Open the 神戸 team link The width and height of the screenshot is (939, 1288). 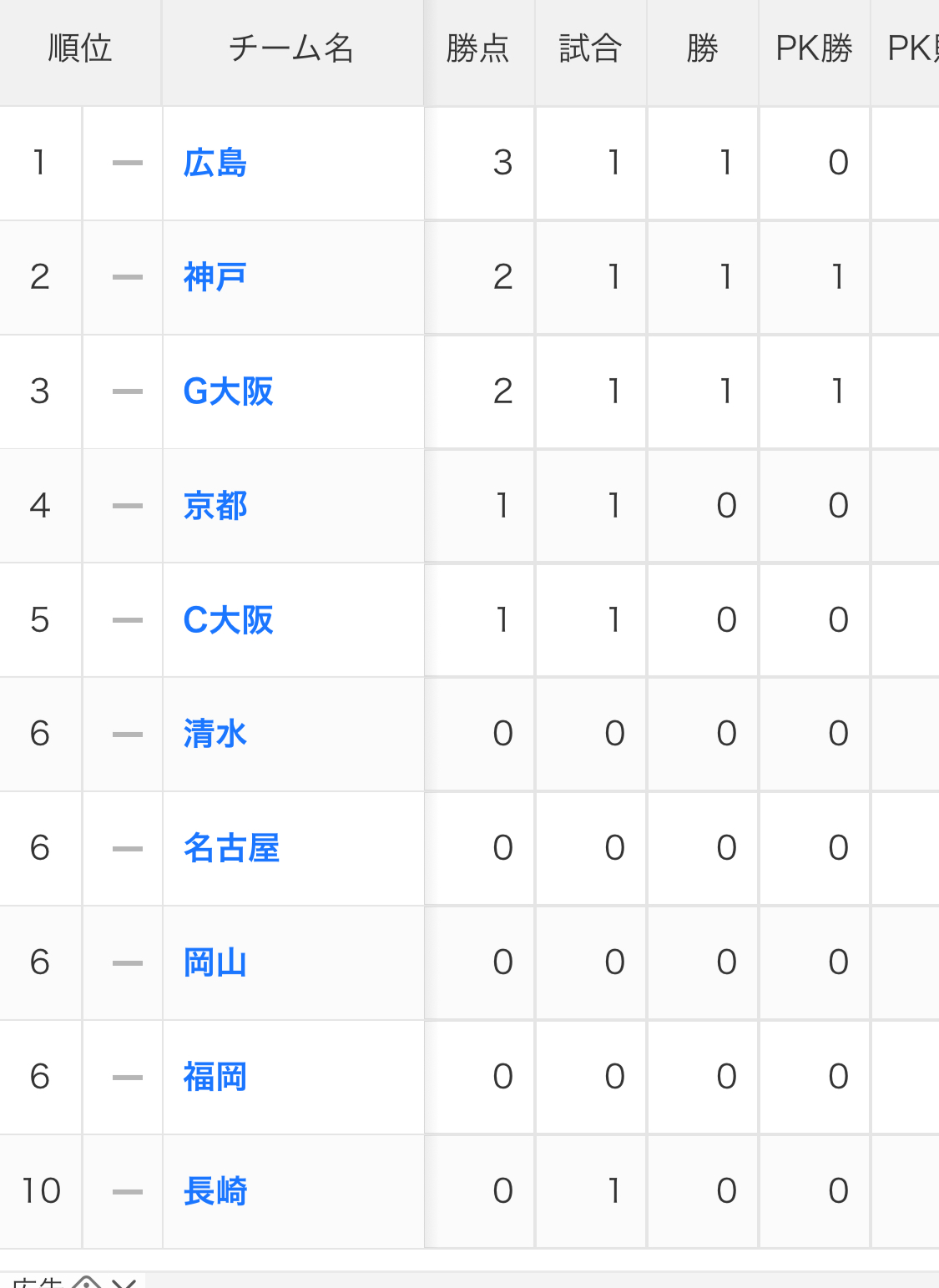click(215, 277)
